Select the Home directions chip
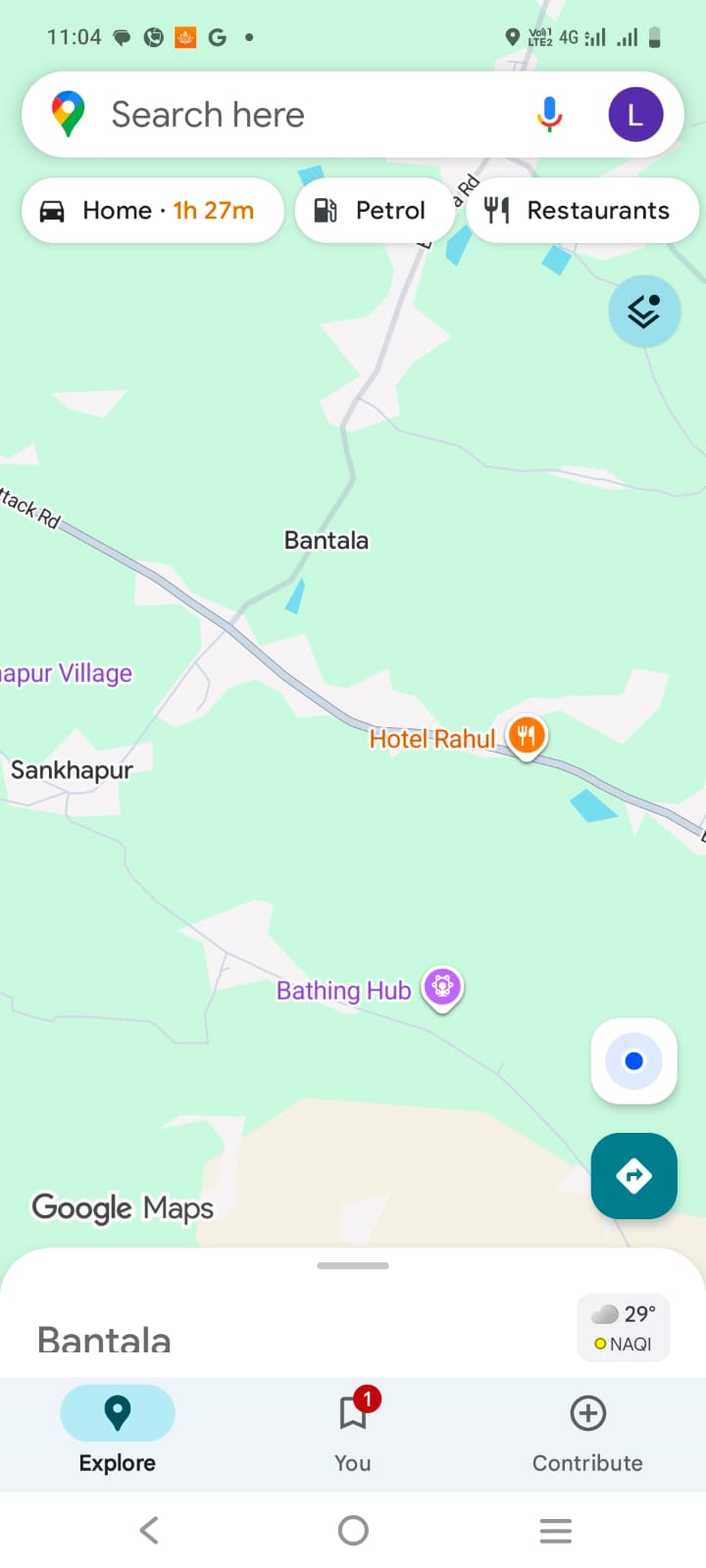The height and width of the screenshot is (1568, 706). [152, 211]
